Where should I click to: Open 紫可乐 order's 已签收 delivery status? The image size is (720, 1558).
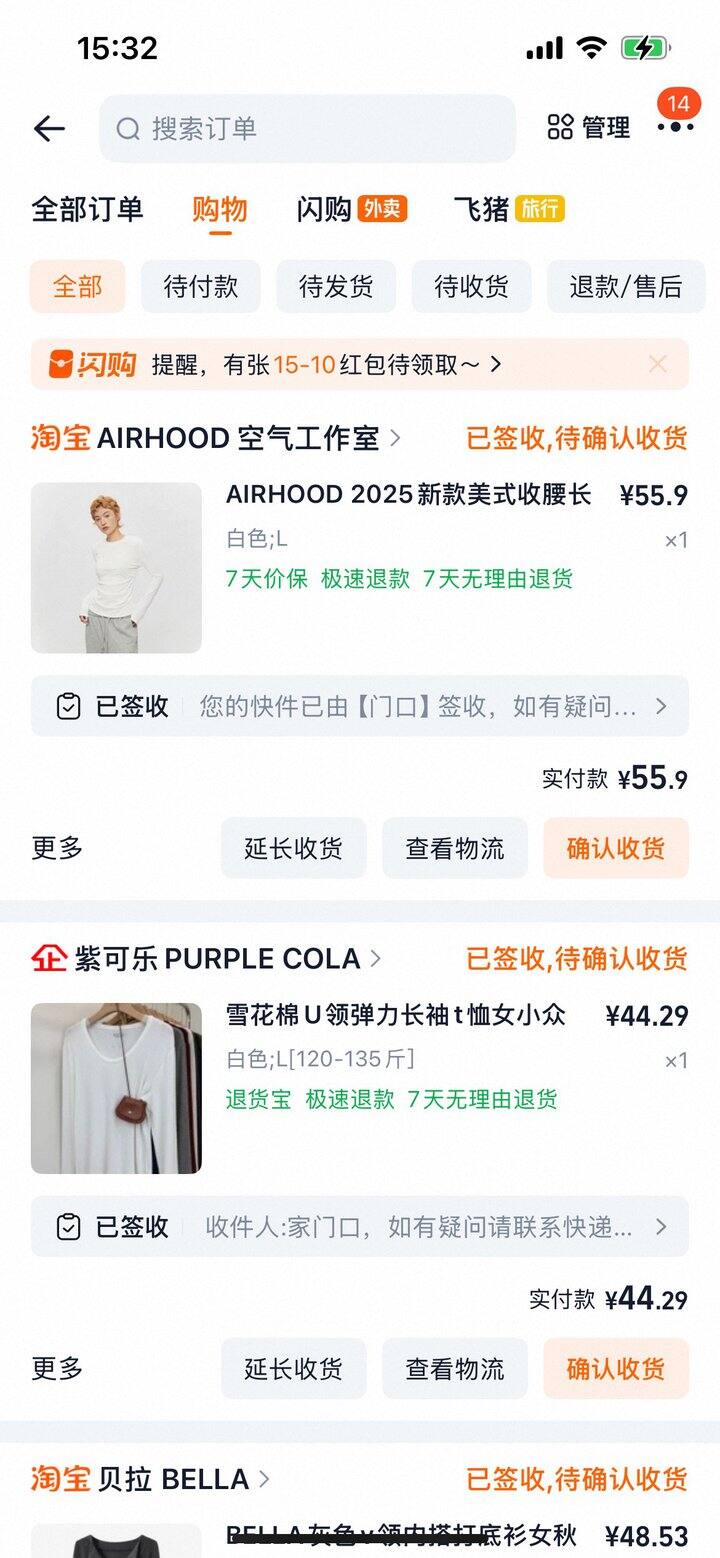(x=359, y=1226)
